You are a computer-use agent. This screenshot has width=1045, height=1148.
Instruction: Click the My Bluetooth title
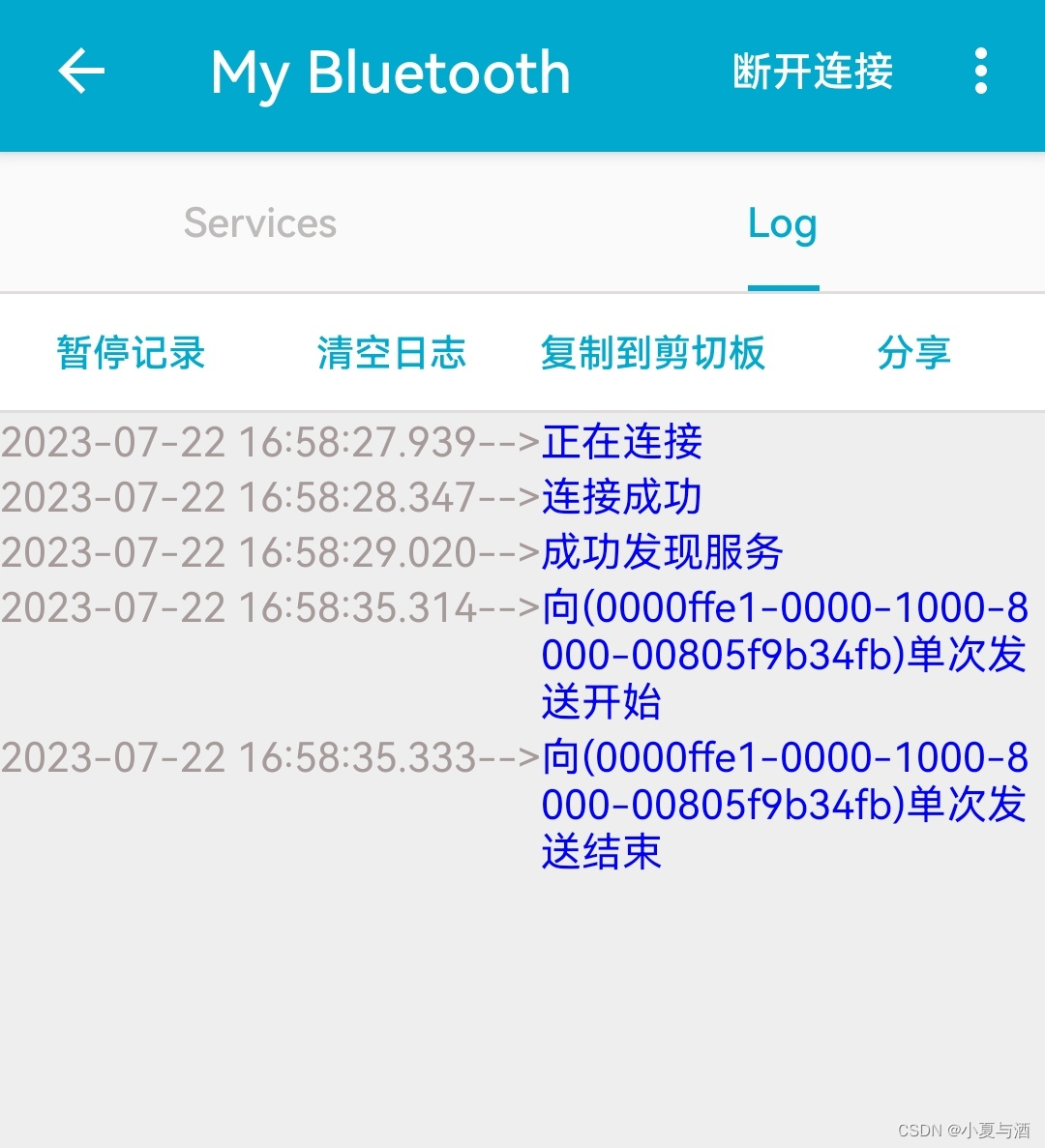point(390,73)
